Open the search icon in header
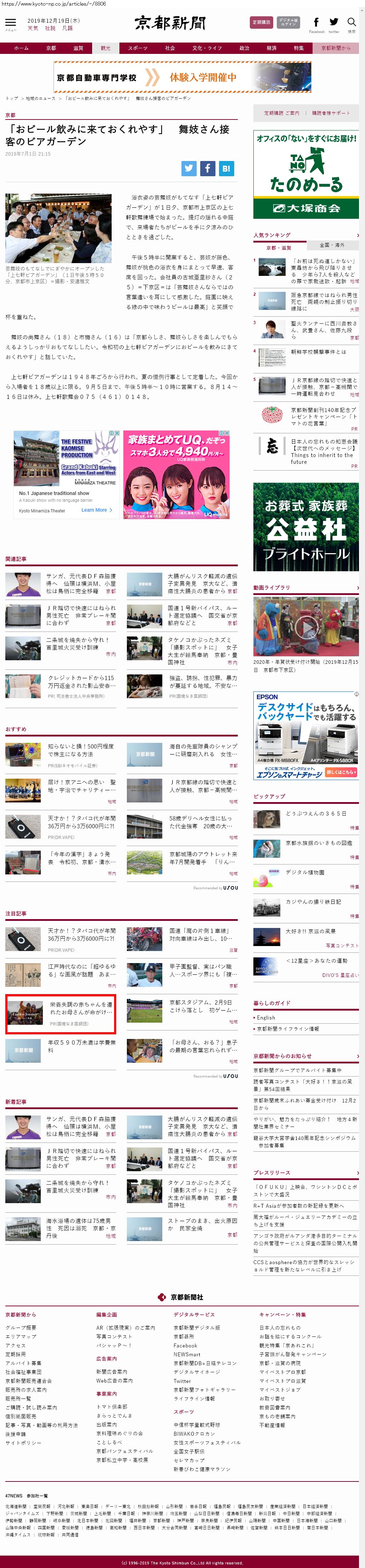The image size is (365, 1568). click(352, 23)
